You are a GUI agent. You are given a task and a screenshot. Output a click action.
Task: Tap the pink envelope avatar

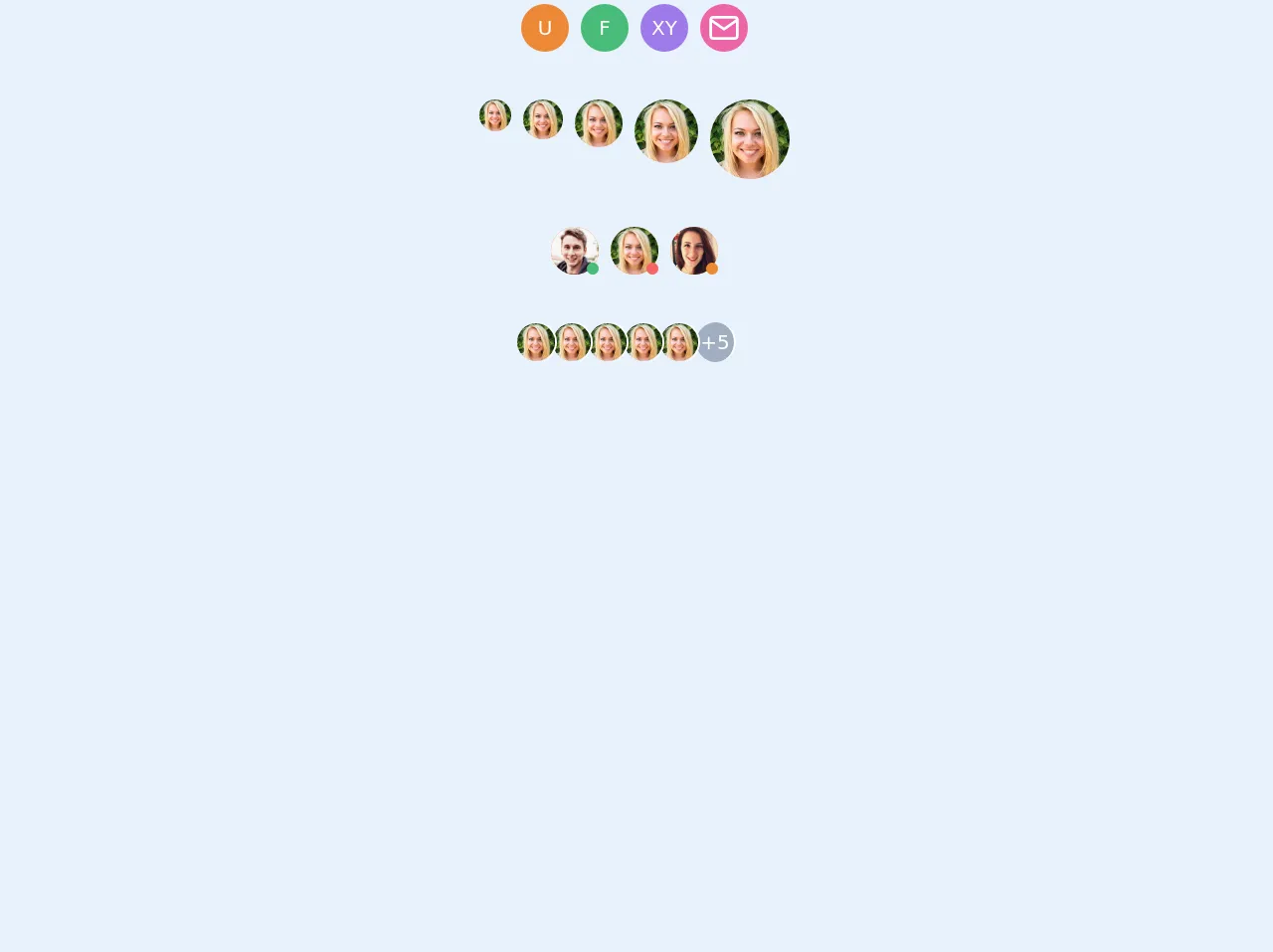tap(724, 28)
